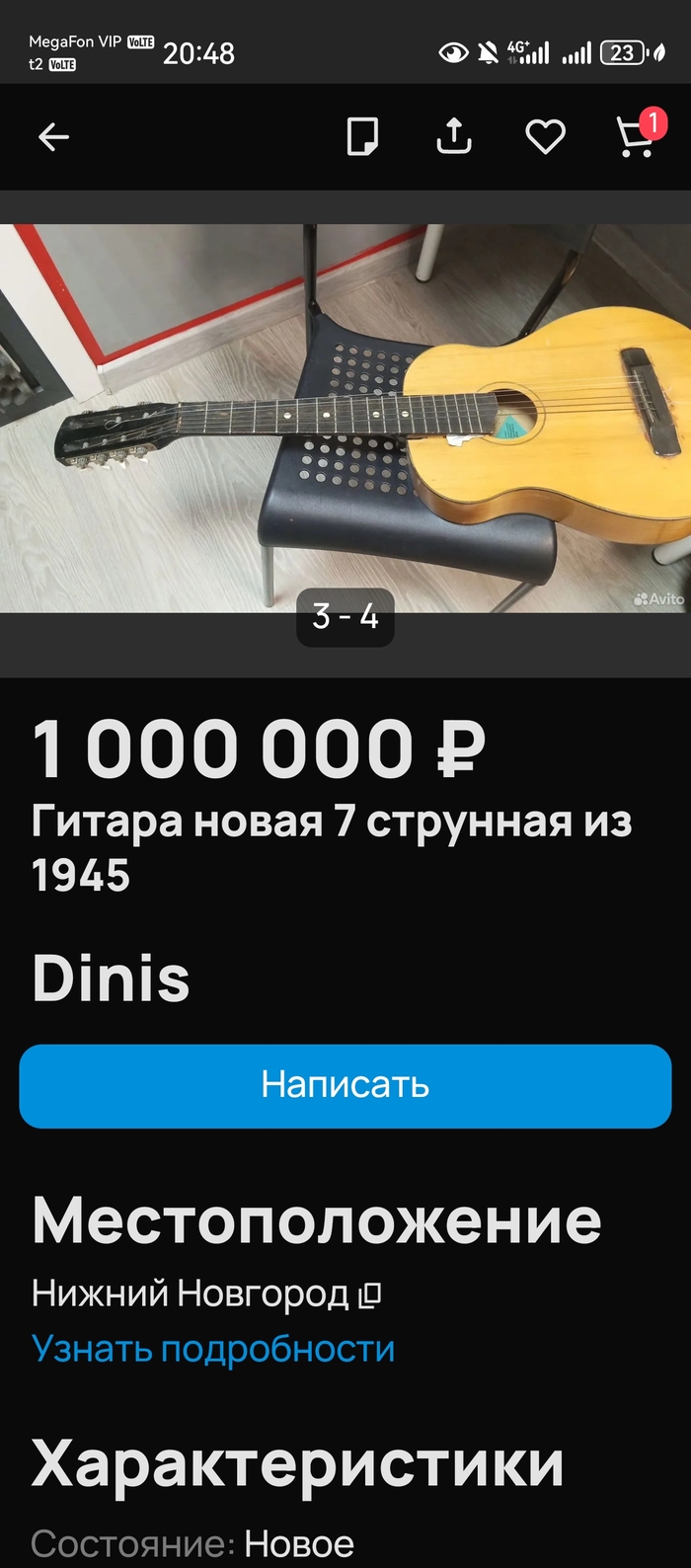Go back using the arrow icon
691x1568 pixels.
pyautogui.click(x=53, y=137)
